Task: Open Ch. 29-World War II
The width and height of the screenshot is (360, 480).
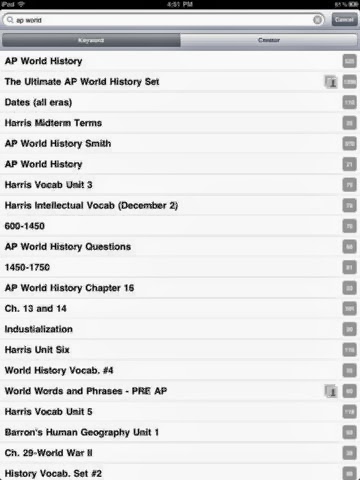Action: tap(180, 453)
